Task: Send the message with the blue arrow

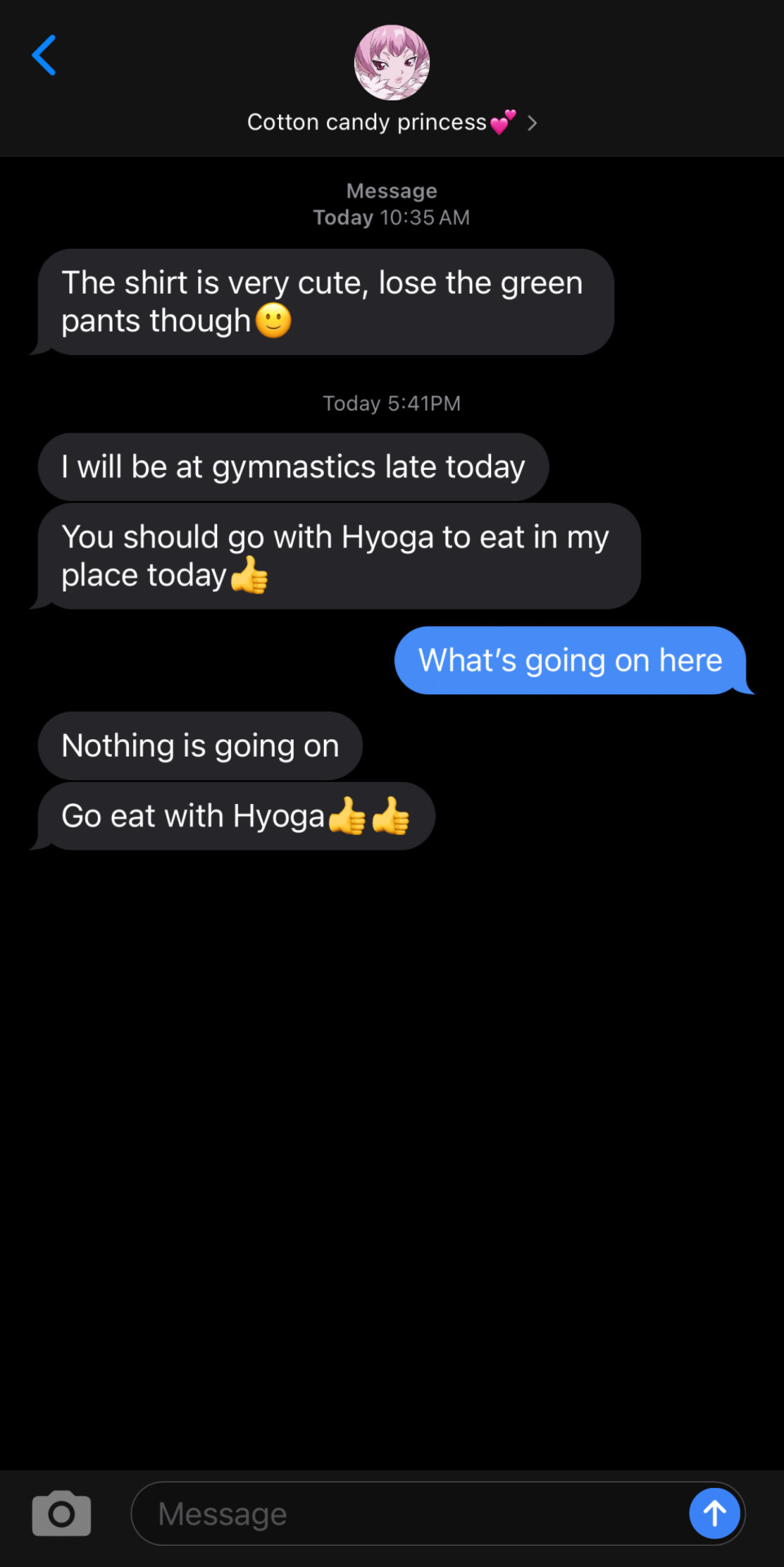Action: click(x=715, y=1513)
